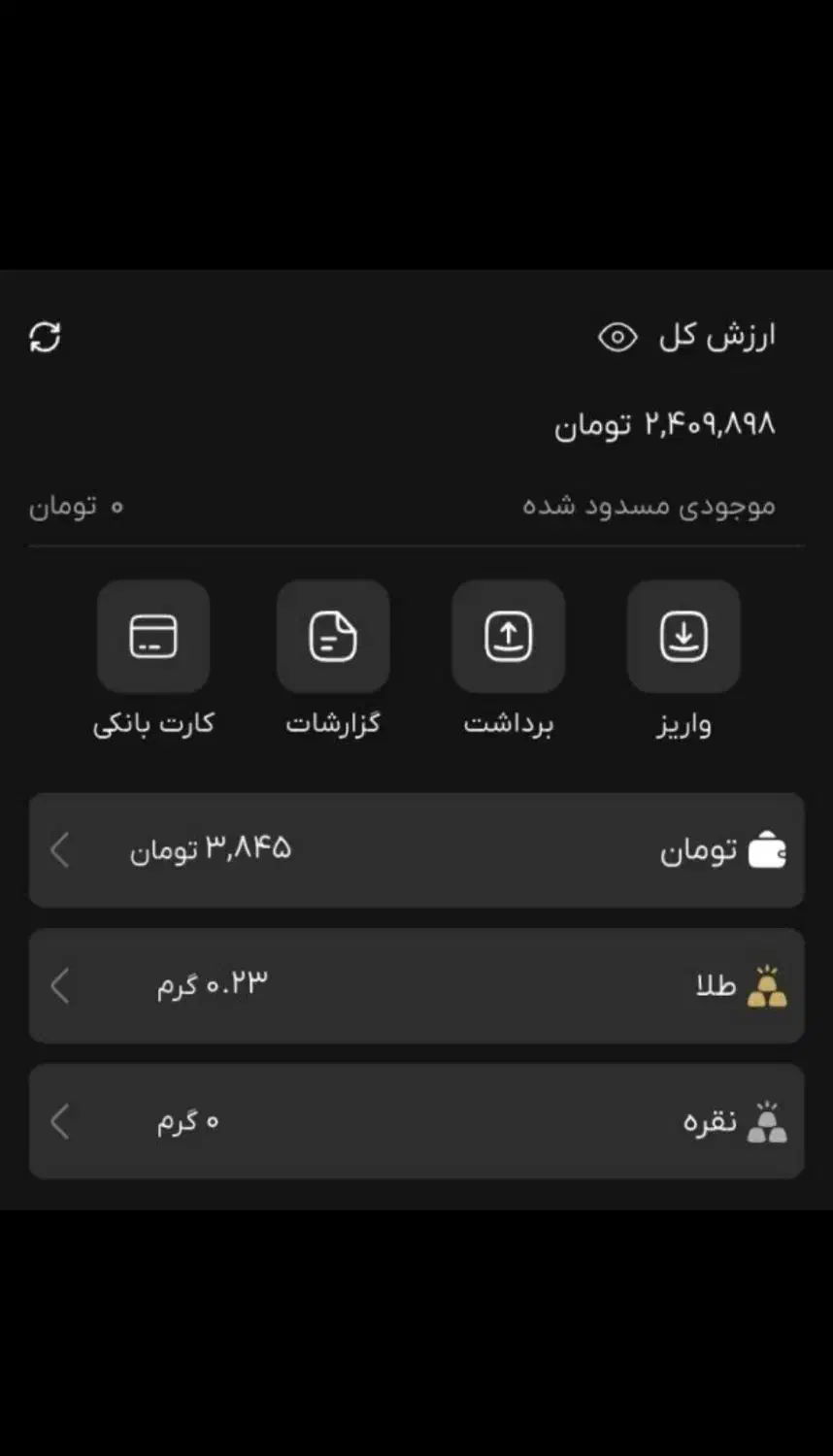Expand the طلا (gold) row chevron
The image size is (833, 1456).
58,985
